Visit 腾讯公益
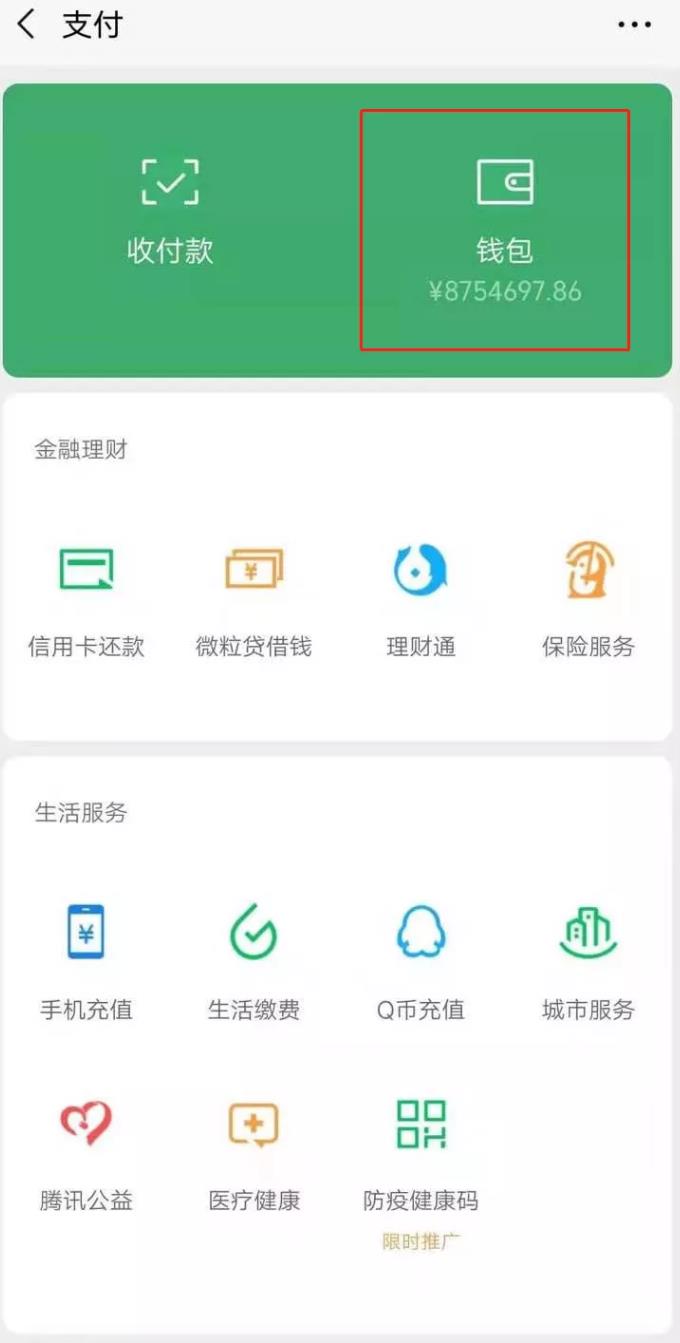 [x=86, y=1156]
